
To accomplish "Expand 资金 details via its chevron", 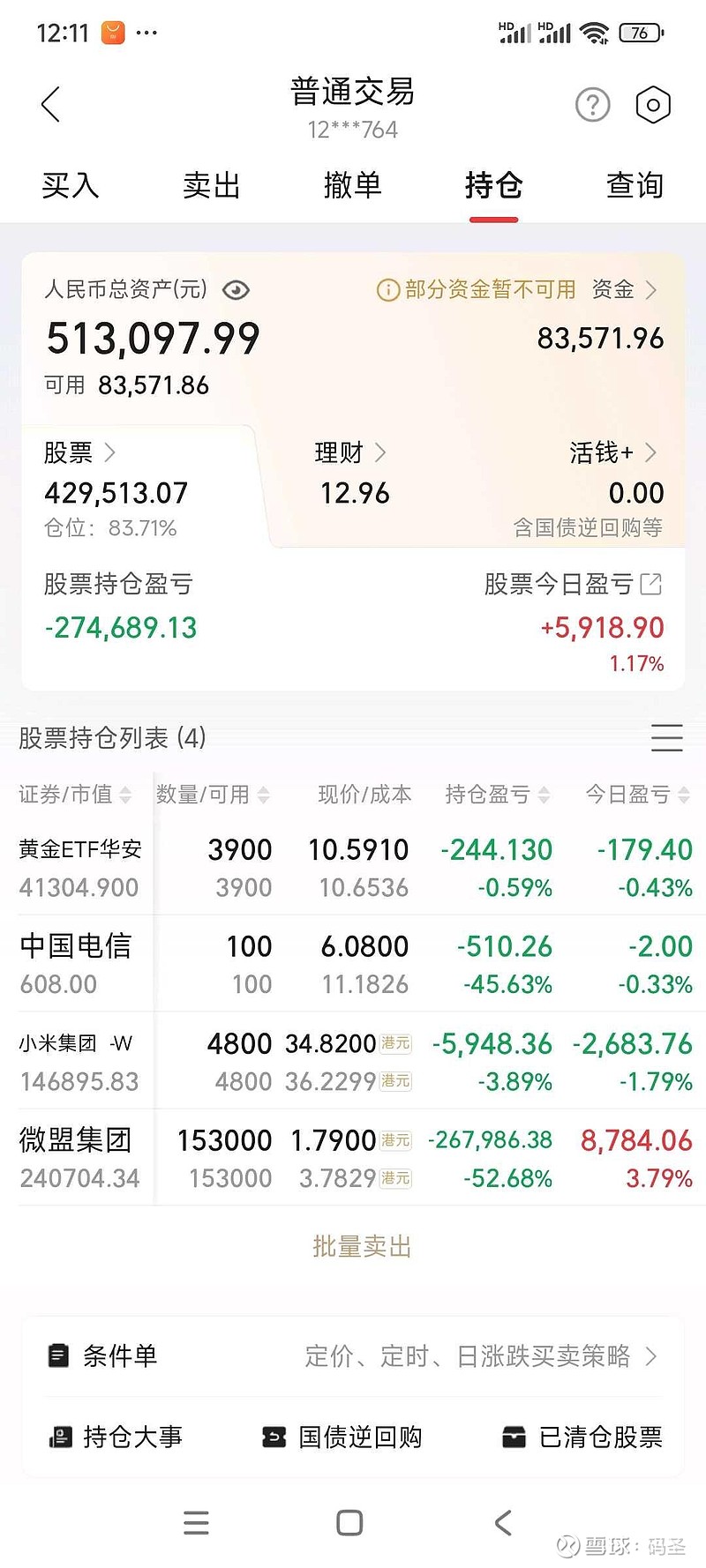I will 652,289.
